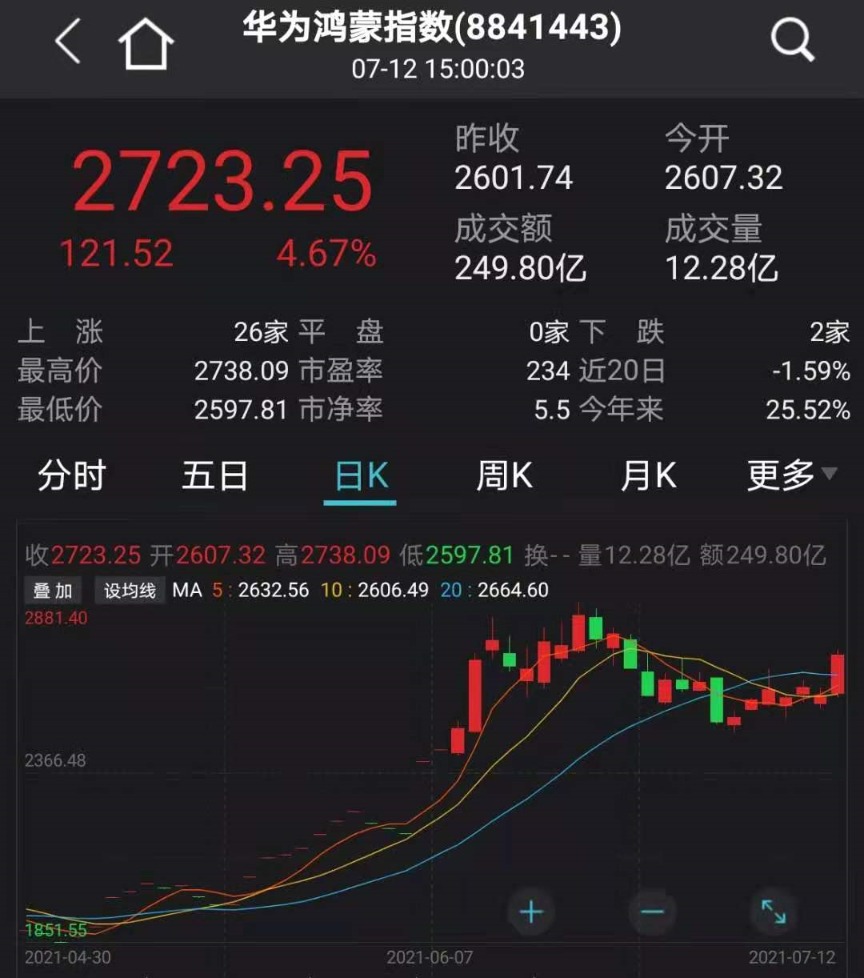This screenshot has height=978, width=864.
Task: Tap the back arrow to go back
Action: tap(66, 42)
